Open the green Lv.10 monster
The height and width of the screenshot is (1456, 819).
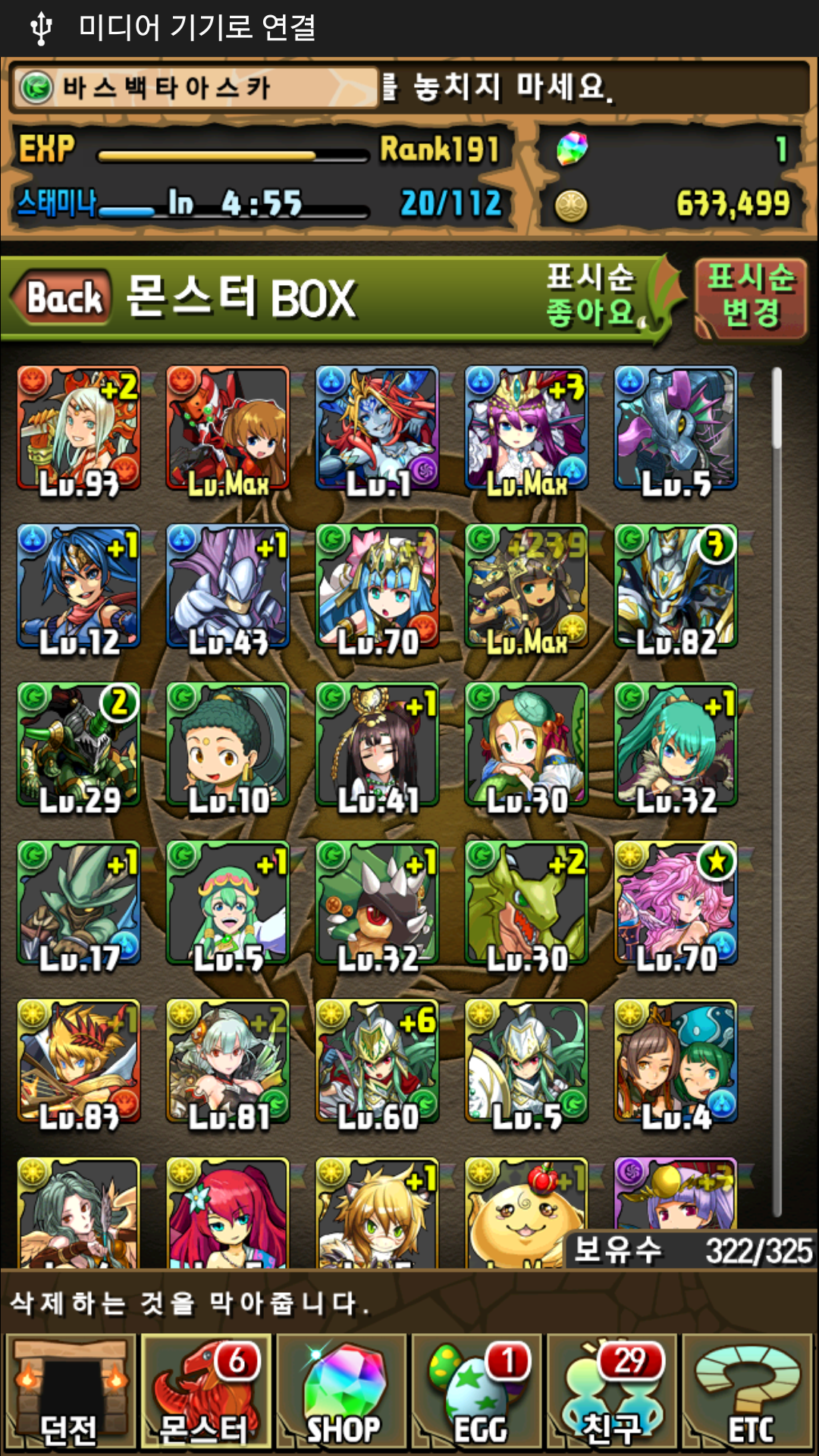pyautogui.click(x=227, y=746)
